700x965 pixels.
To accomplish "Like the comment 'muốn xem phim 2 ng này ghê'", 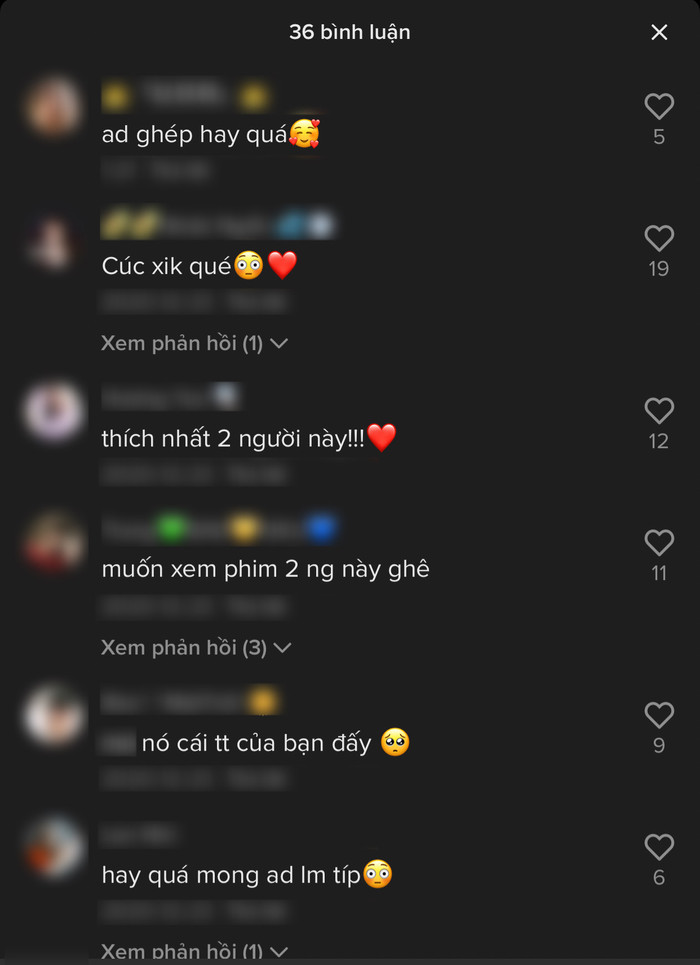I will pyautogui.click(x=659, y=543).
